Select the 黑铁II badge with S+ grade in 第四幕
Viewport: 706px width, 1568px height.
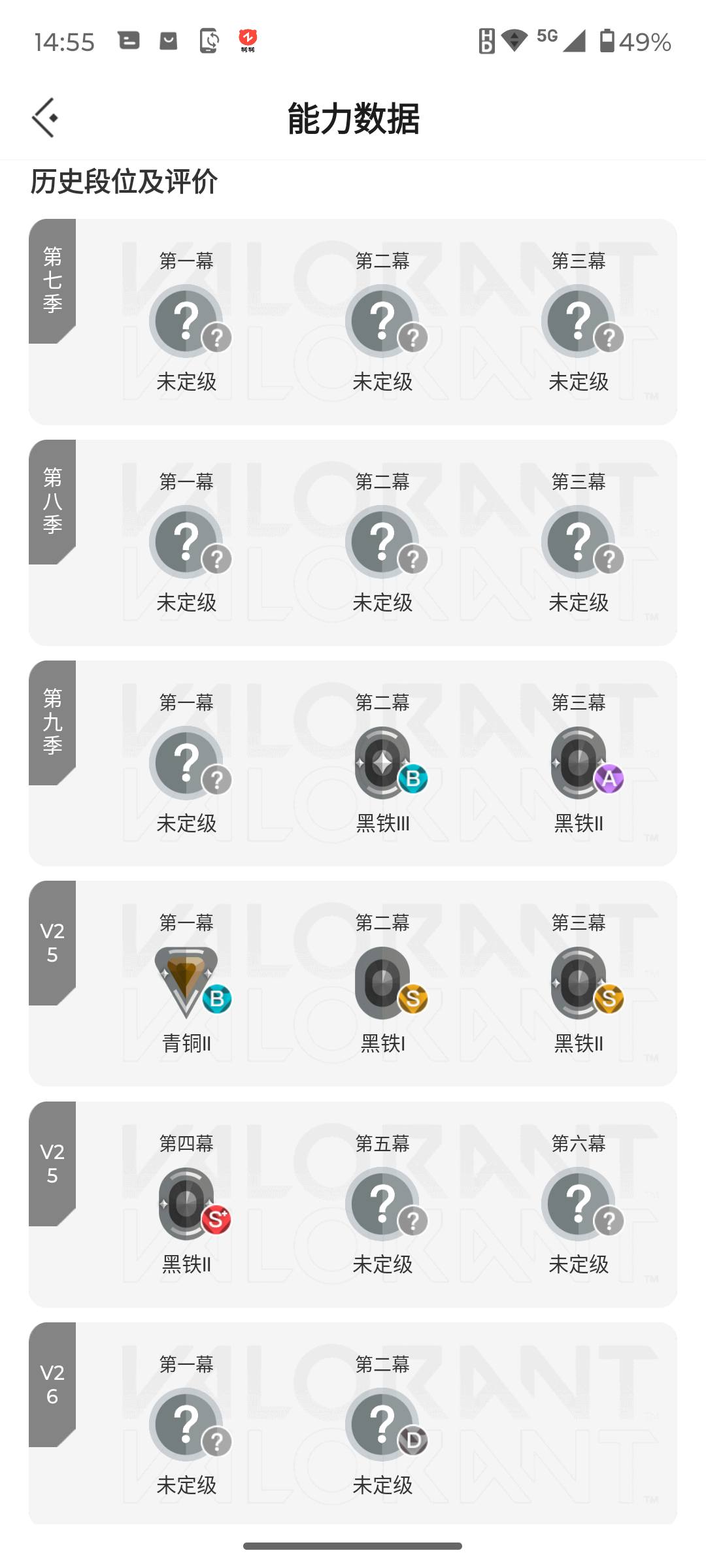(x=188, y=1205)
